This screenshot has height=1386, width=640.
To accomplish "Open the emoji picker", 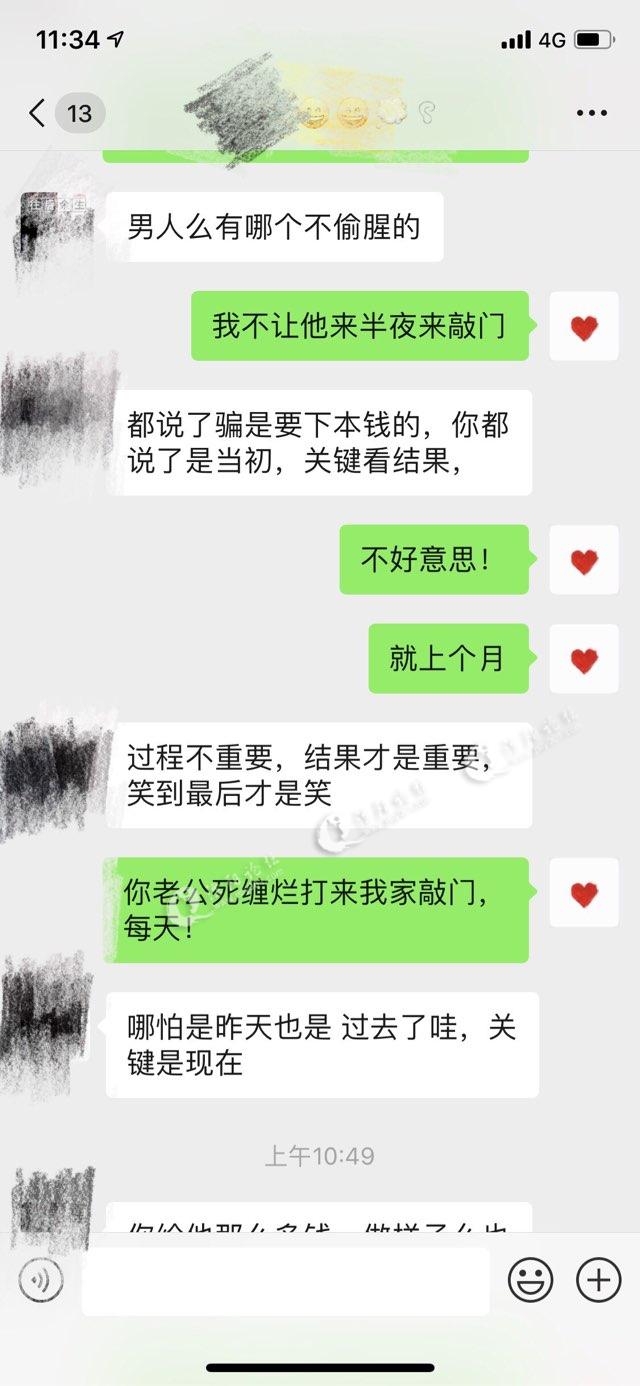I will click(530, 1279).
